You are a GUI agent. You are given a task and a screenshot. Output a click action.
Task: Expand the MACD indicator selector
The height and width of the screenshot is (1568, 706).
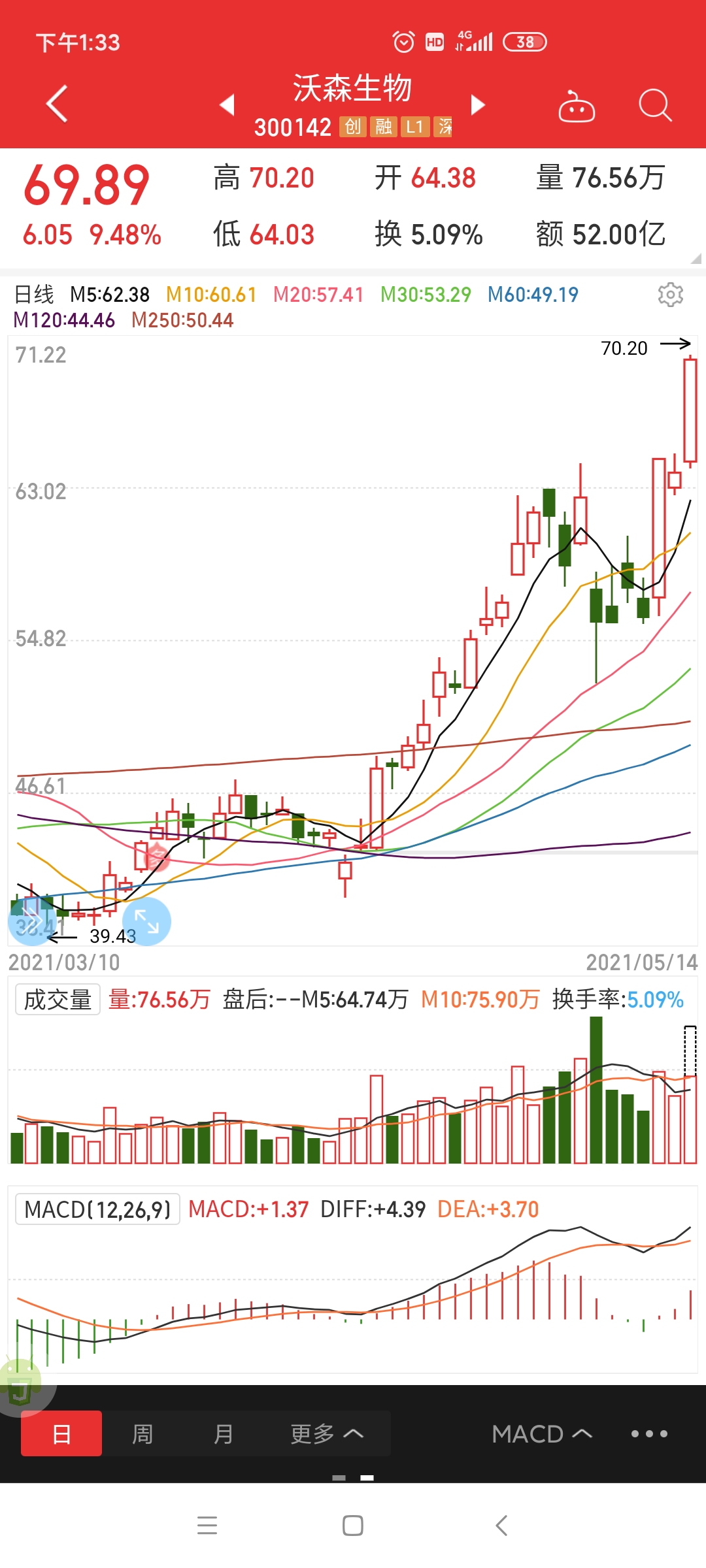tap(542, 1434)
